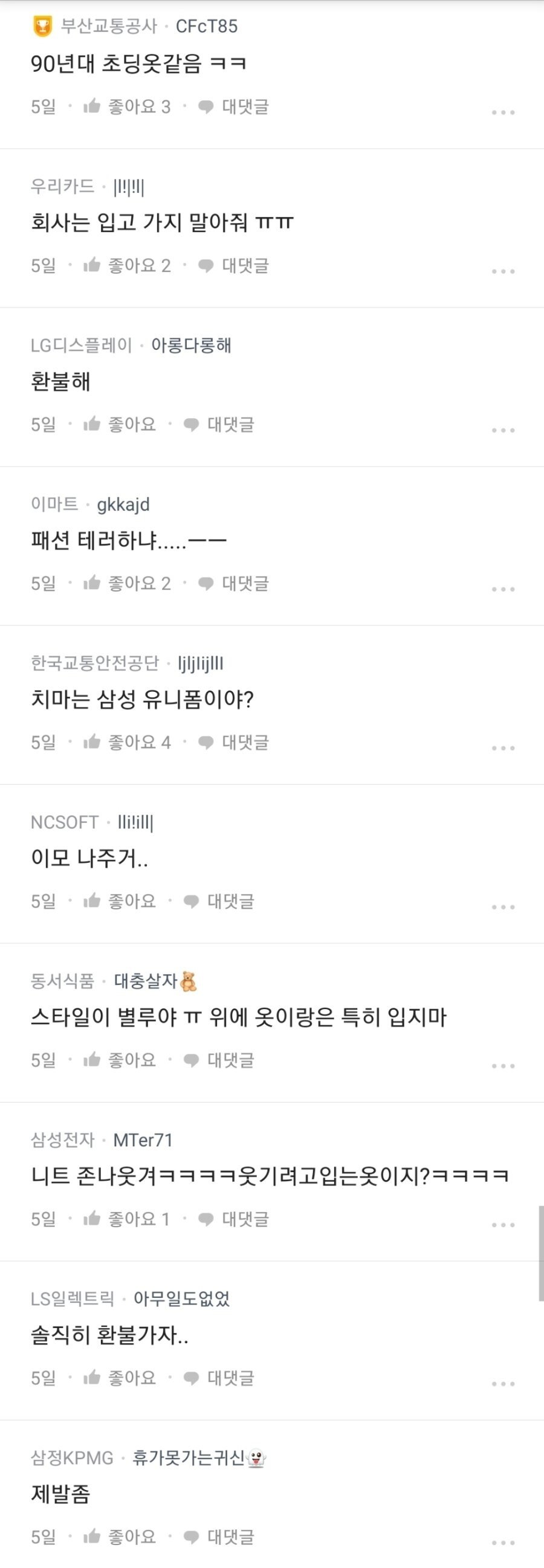Reply to the 한국교통안전공단 comment via 대댓글

pyautogui.click(x=234, y=742)
